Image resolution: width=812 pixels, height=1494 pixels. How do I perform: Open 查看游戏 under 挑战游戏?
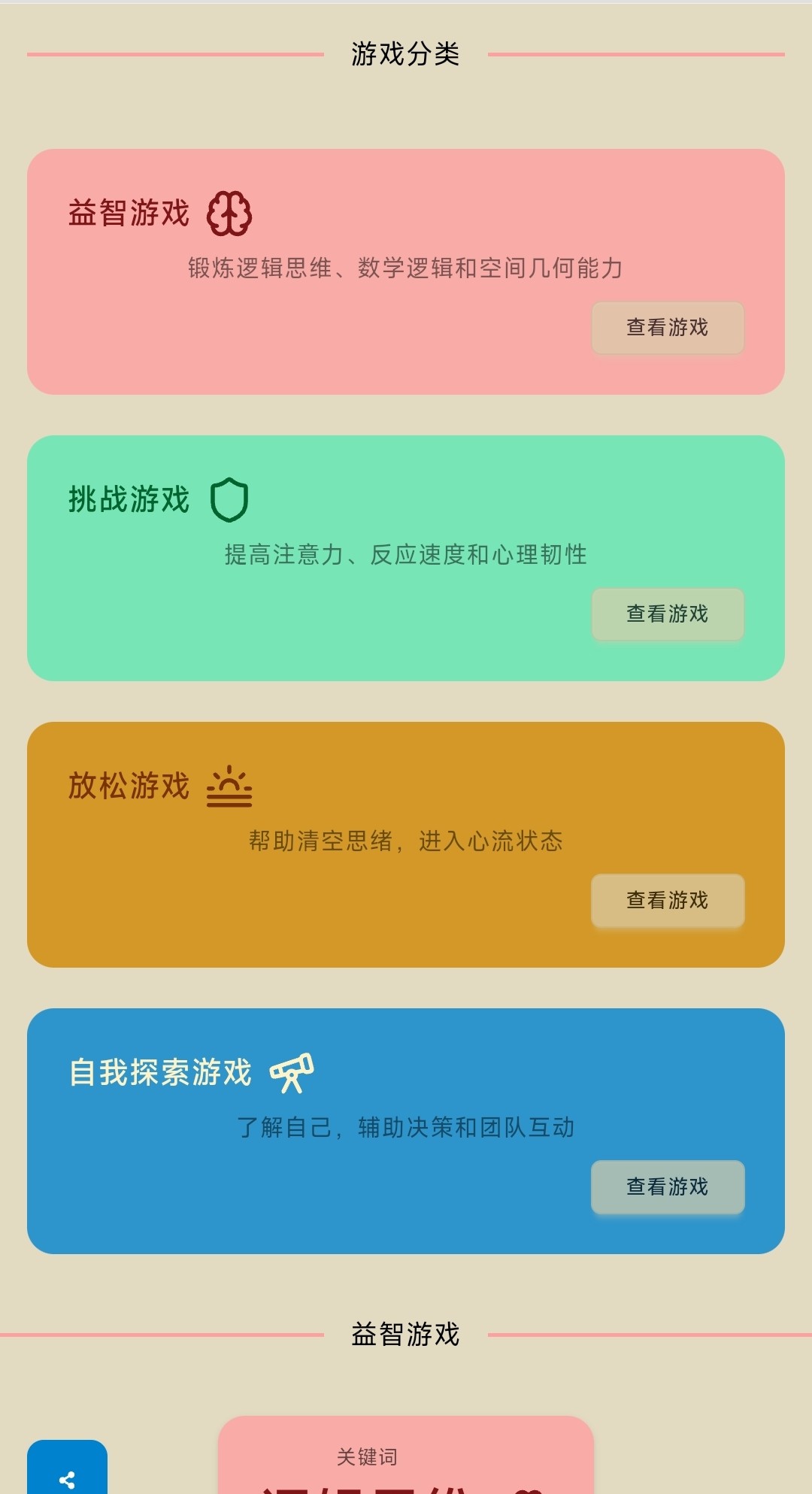point(668,614)
